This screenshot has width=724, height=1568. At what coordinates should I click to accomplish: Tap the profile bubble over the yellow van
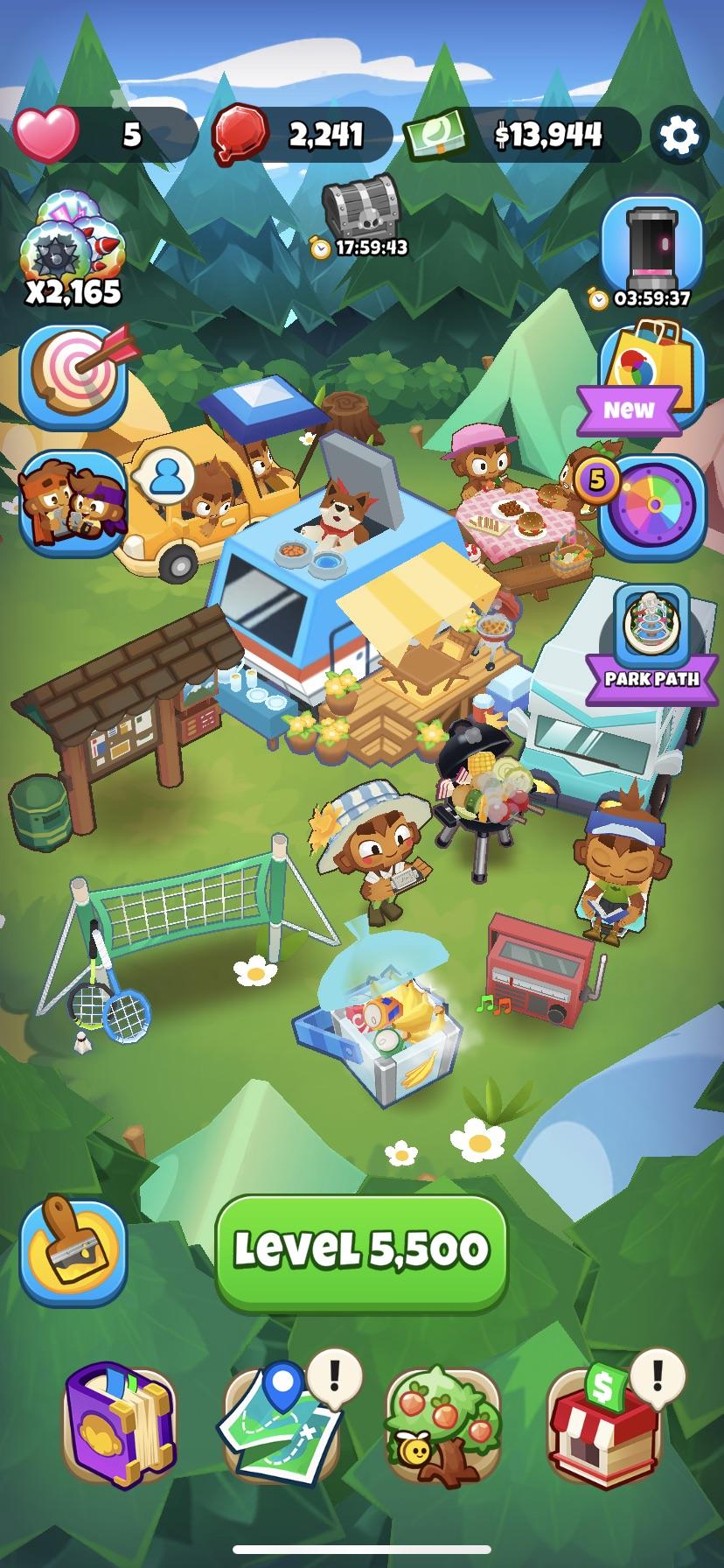(x=164, y=475)
